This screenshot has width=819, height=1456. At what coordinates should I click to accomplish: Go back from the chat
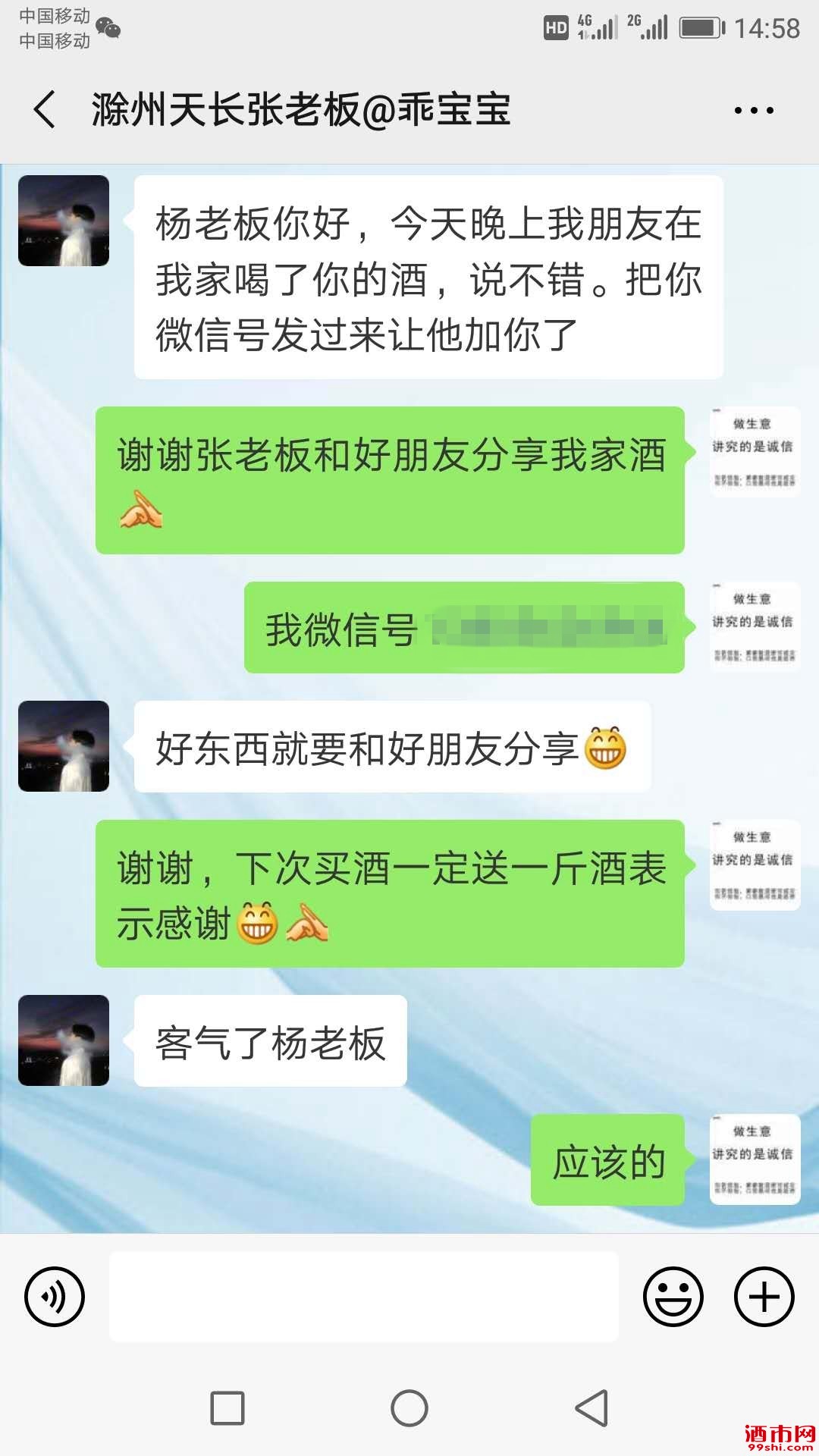[x=45, y=109]
